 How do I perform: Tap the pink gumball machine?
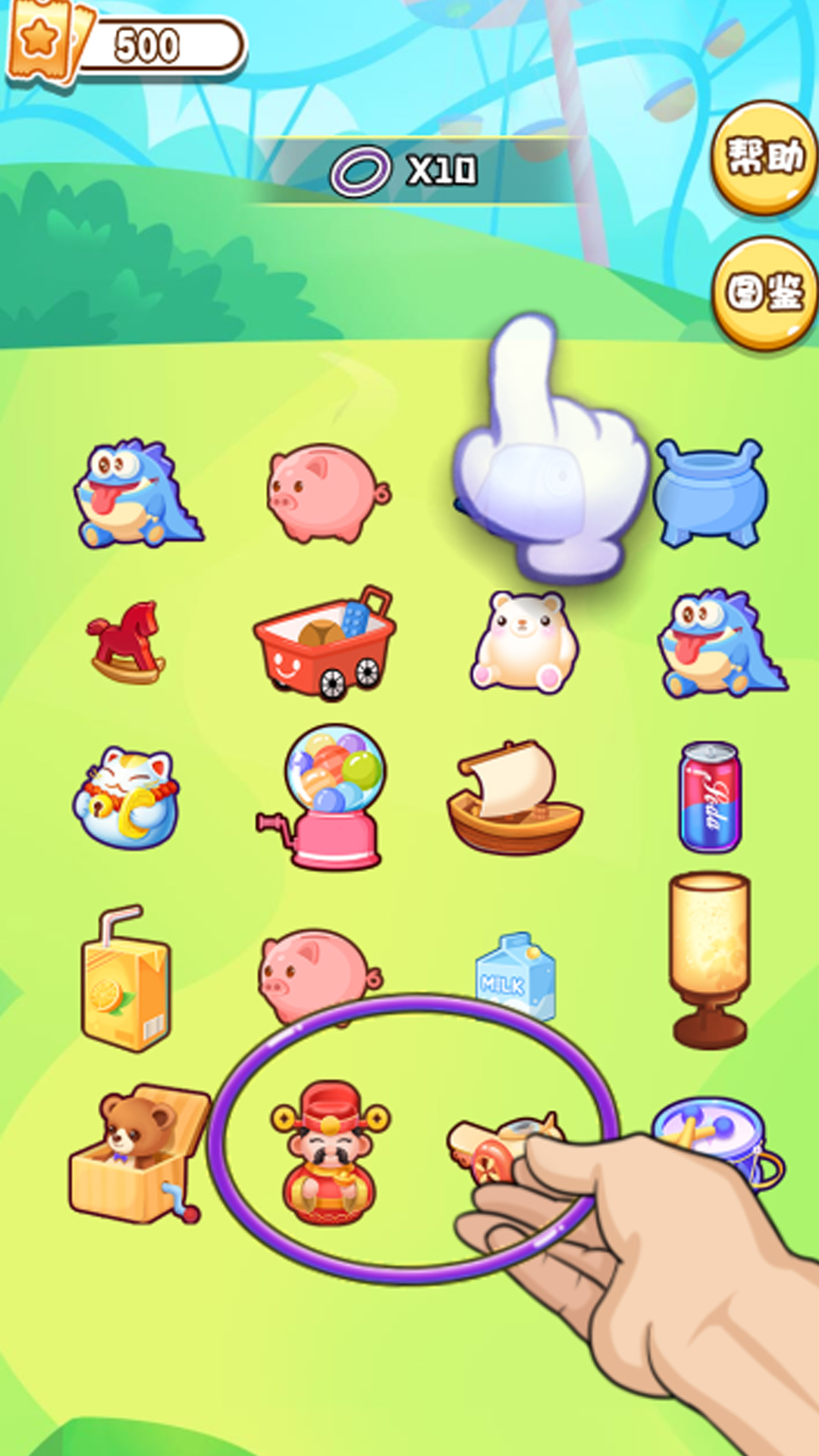(x=323, y=797)
